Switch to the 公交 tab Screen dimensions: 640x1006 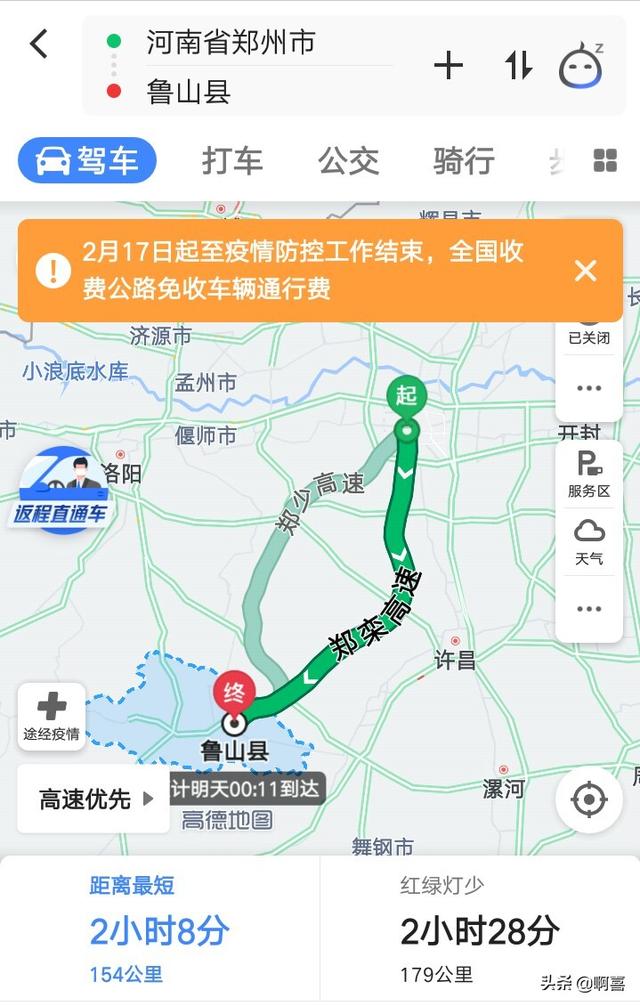pyautogui.click(x=348, y=160)
